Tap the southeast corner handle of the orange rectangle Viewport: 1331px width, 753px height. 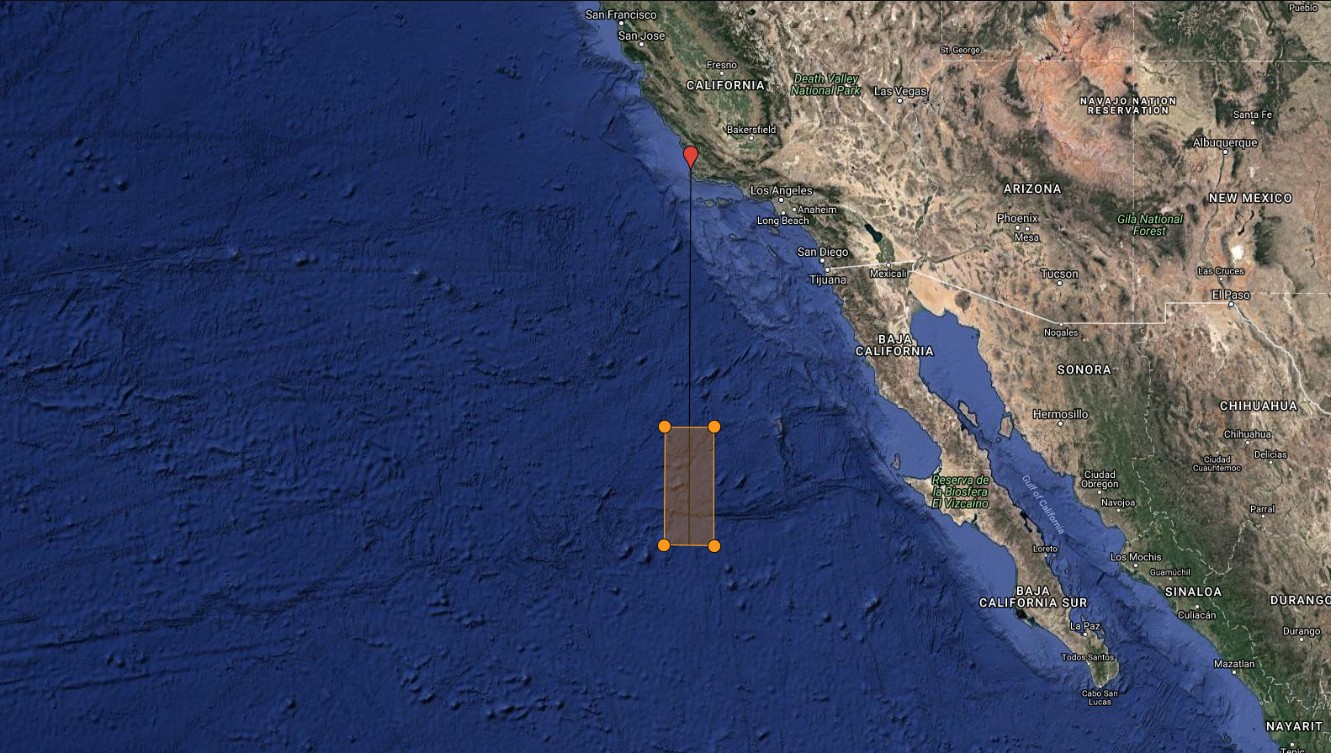click(714, 546)
